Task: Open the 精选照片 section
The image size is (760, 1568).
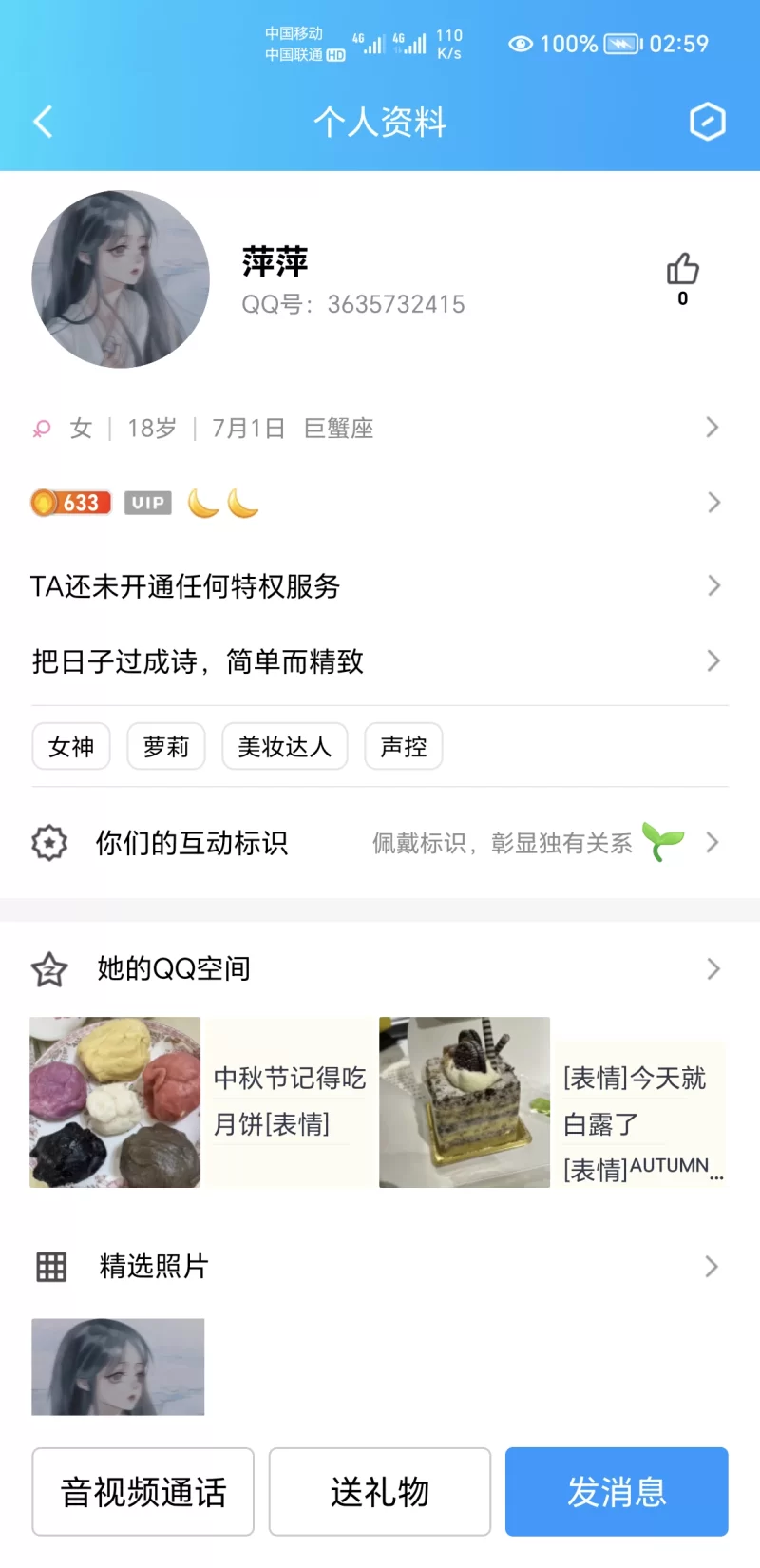Action: pos(380,1267)
